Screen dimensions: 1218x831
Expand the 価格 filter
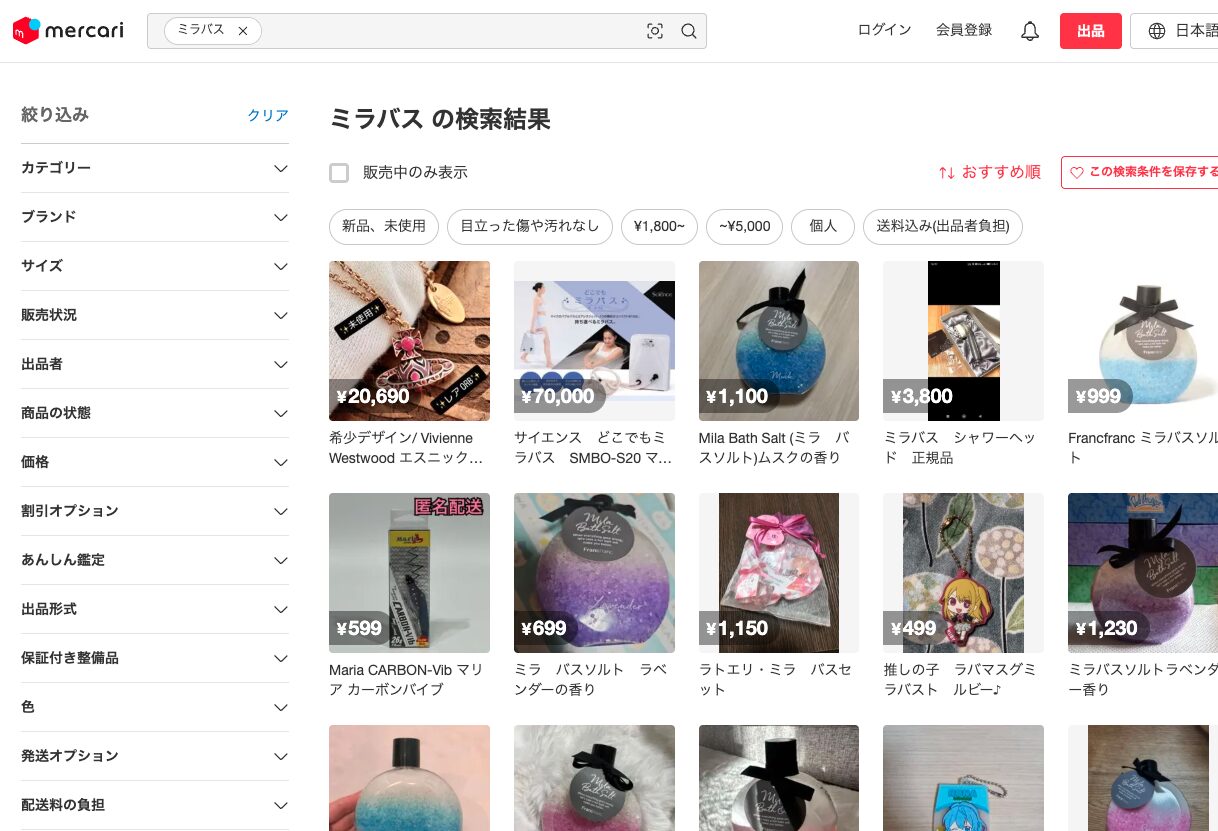155,462
